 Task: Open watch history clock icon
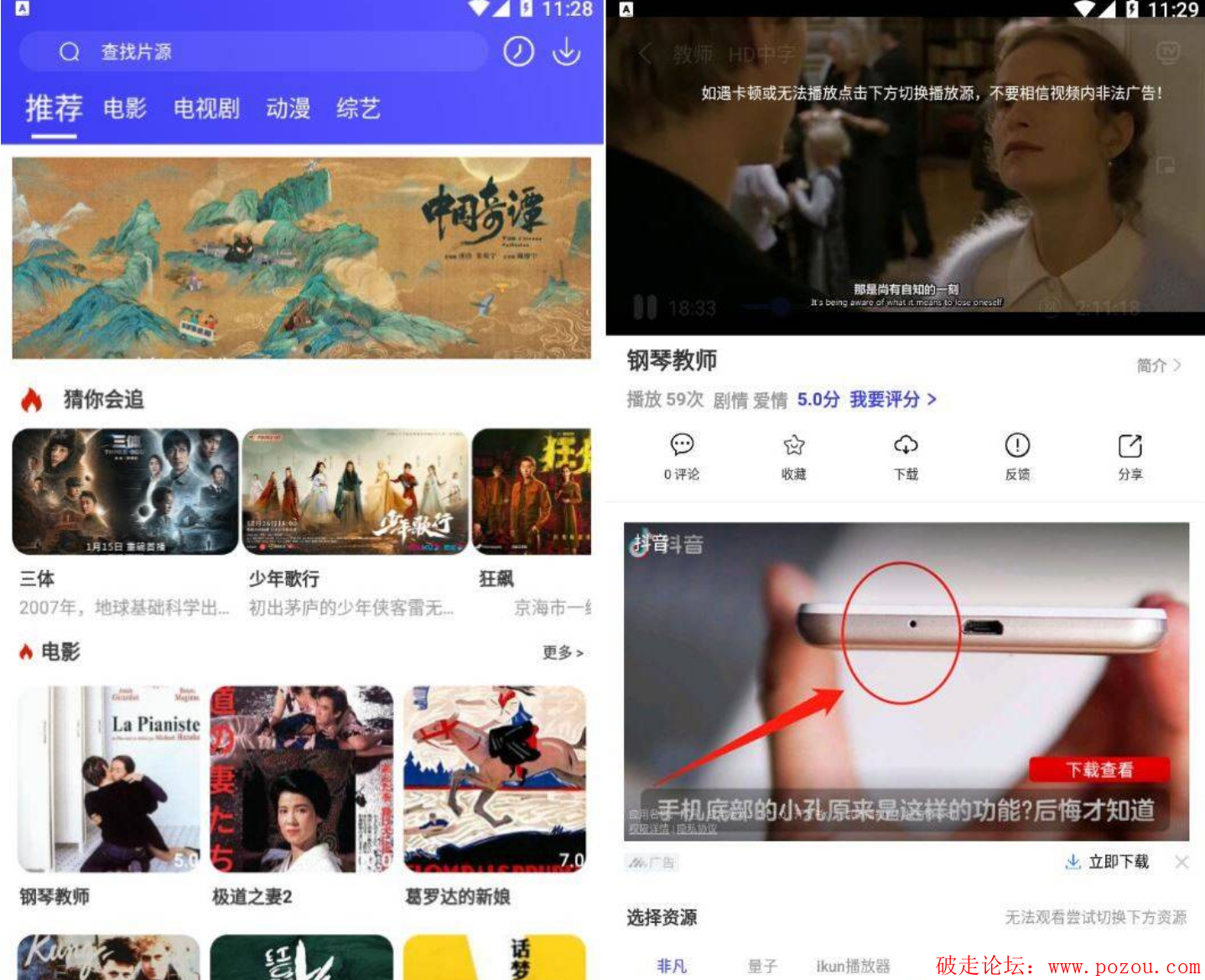pyautogui.click(x=518, y=52)
